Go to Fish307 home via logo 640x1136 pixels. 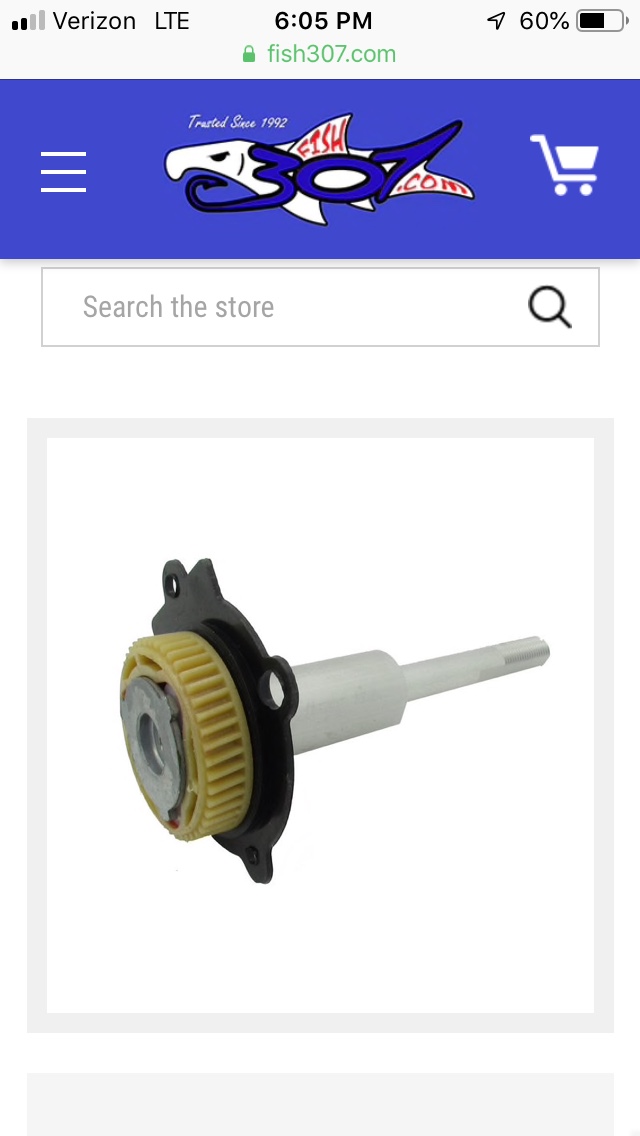coord(318,169)
